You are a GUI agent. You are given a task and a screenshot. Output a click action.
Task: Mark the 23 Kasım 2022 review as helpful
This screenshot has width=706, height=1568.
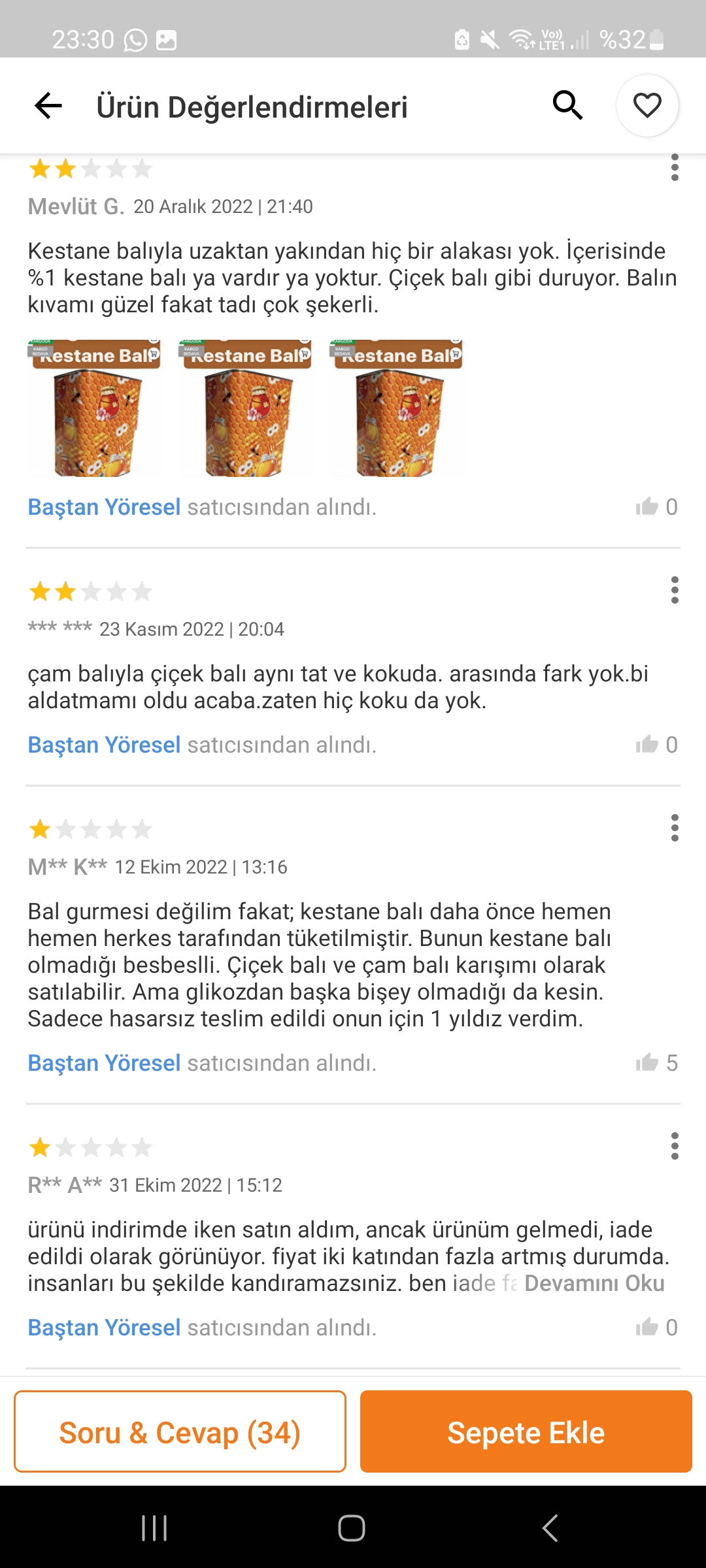(x=647, y=744)
